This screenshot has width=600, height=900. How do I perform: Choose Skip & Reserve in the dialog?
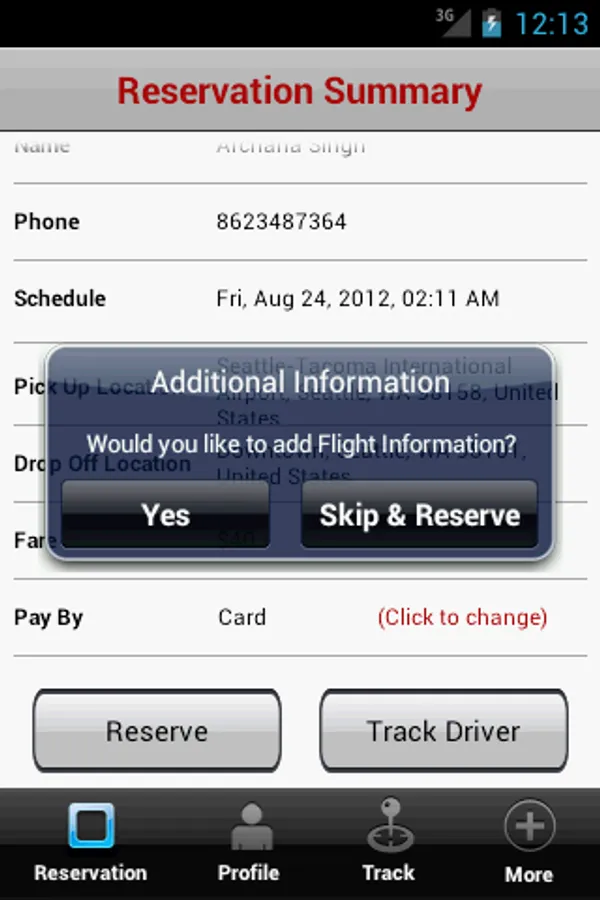pos(419,515)
